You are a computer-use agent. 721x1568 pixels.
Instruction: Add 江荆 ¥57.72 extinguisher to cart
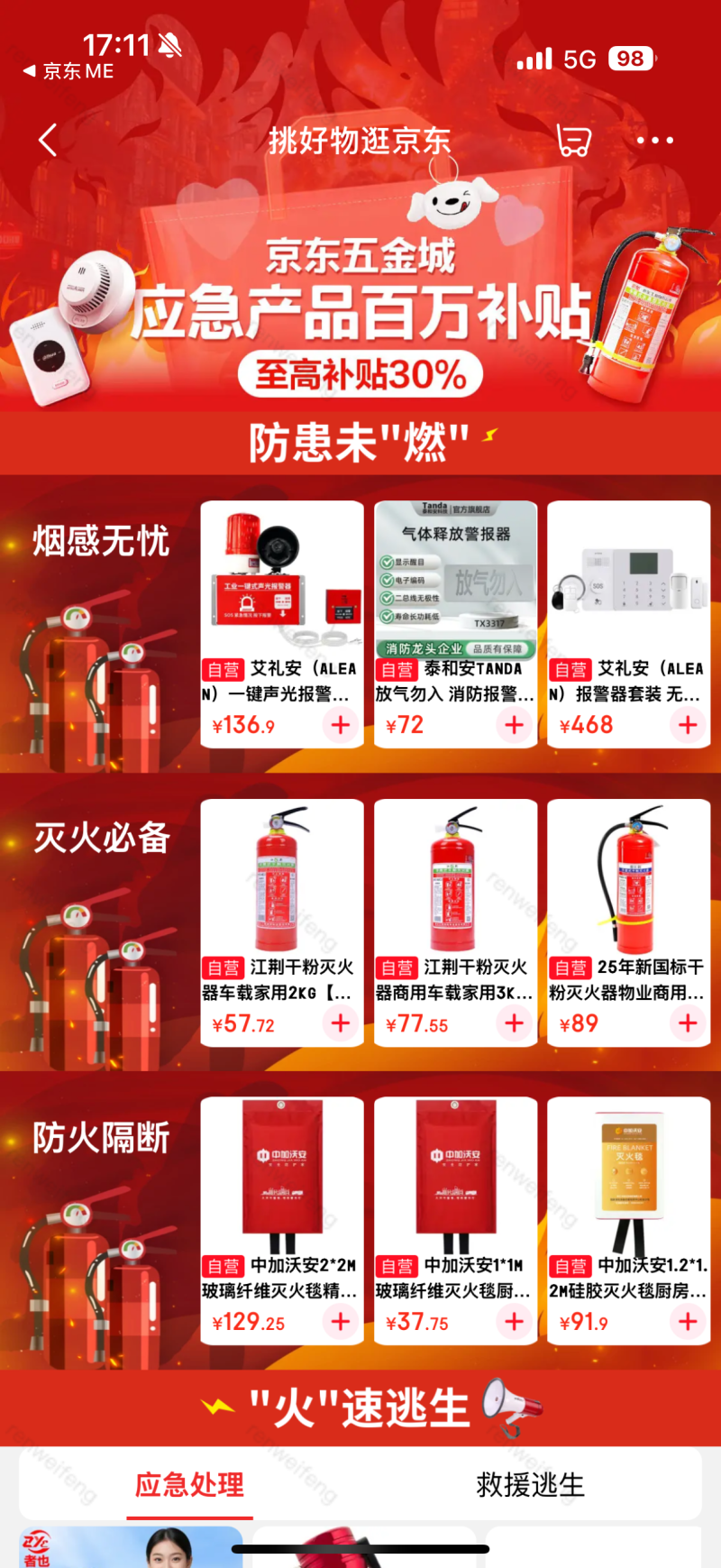(x=341, y=1022)
